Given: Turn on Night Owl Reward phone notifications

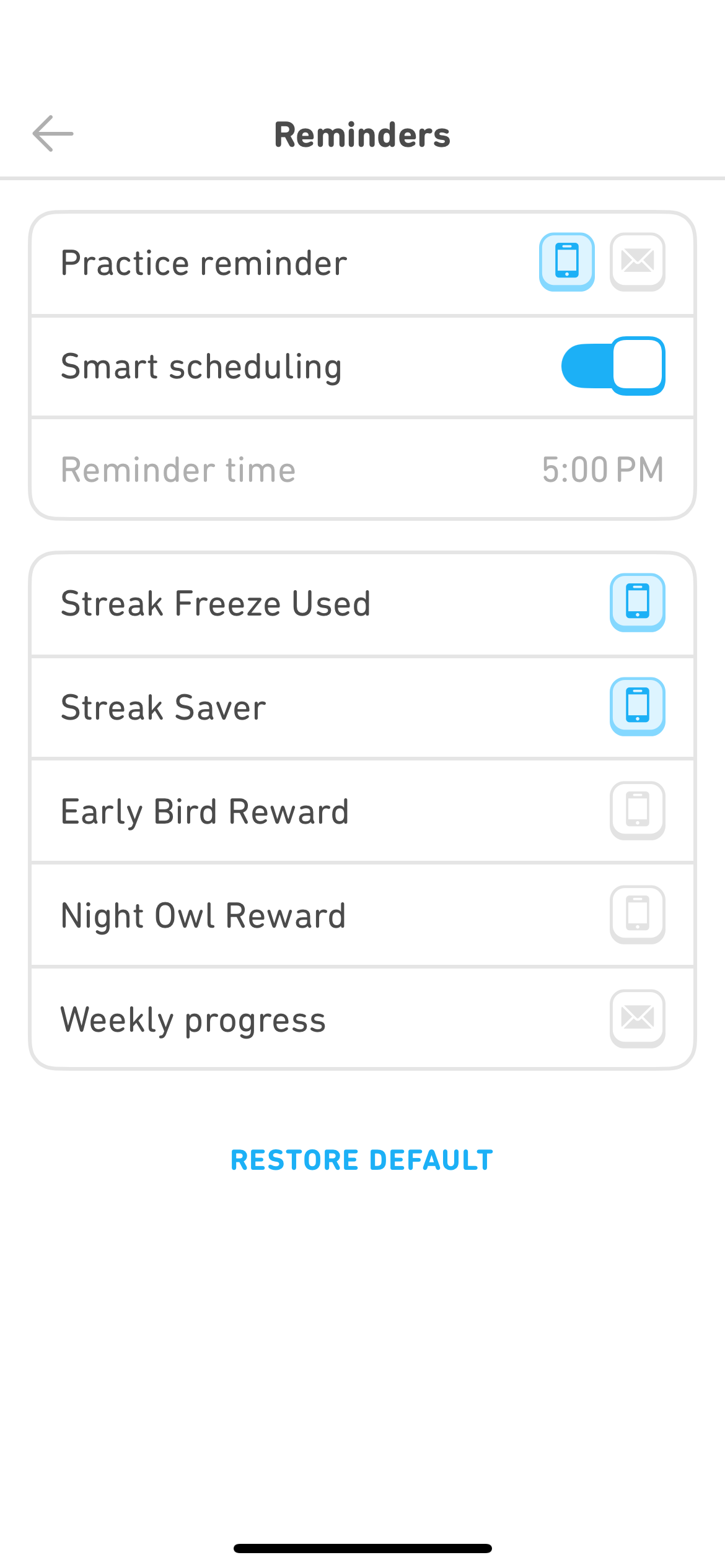Looking at the screenshot, I should click(x=638, y=915).
